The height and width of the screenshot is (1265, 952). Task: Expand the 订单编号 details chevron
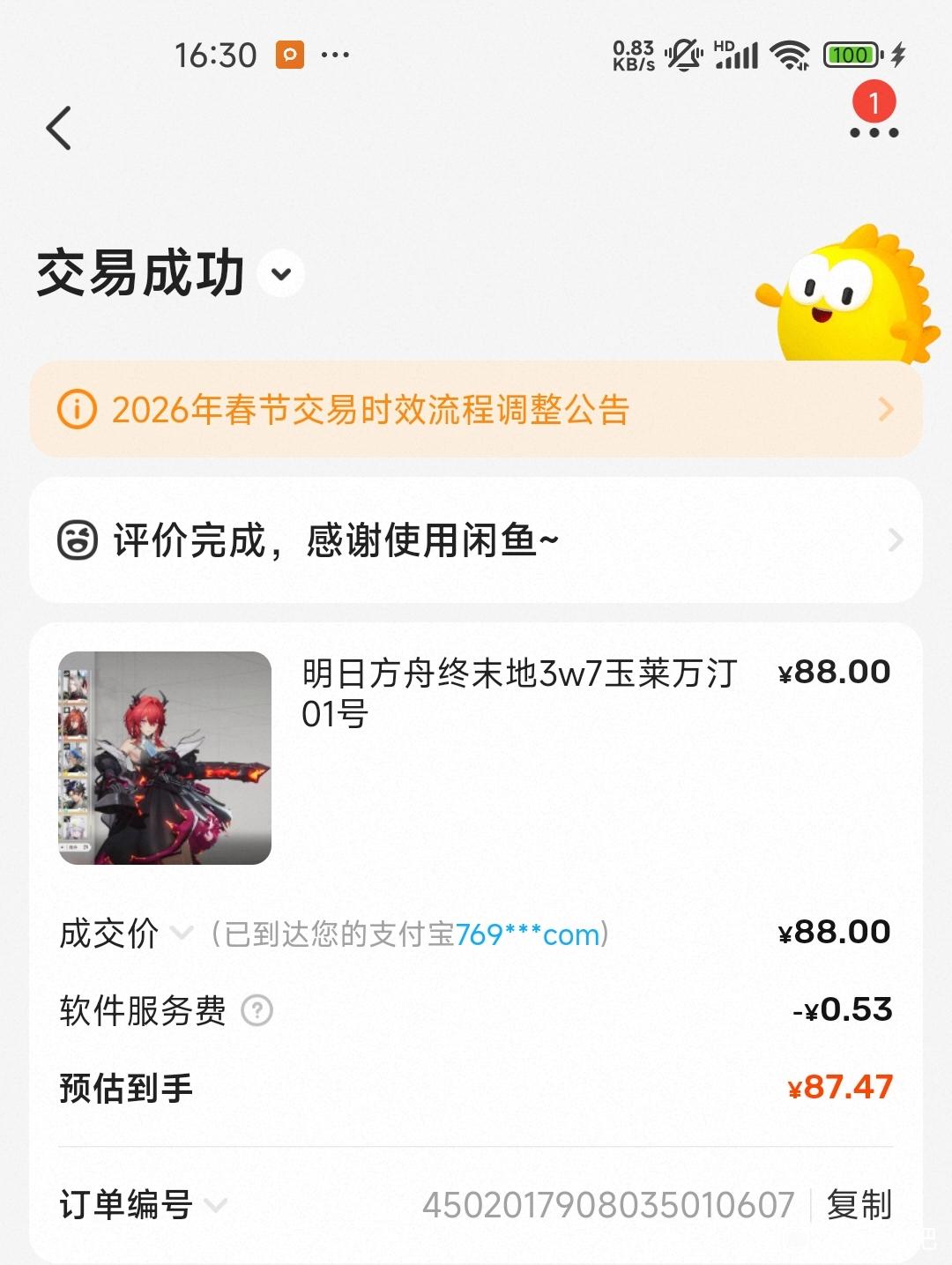click(216, 1204)
